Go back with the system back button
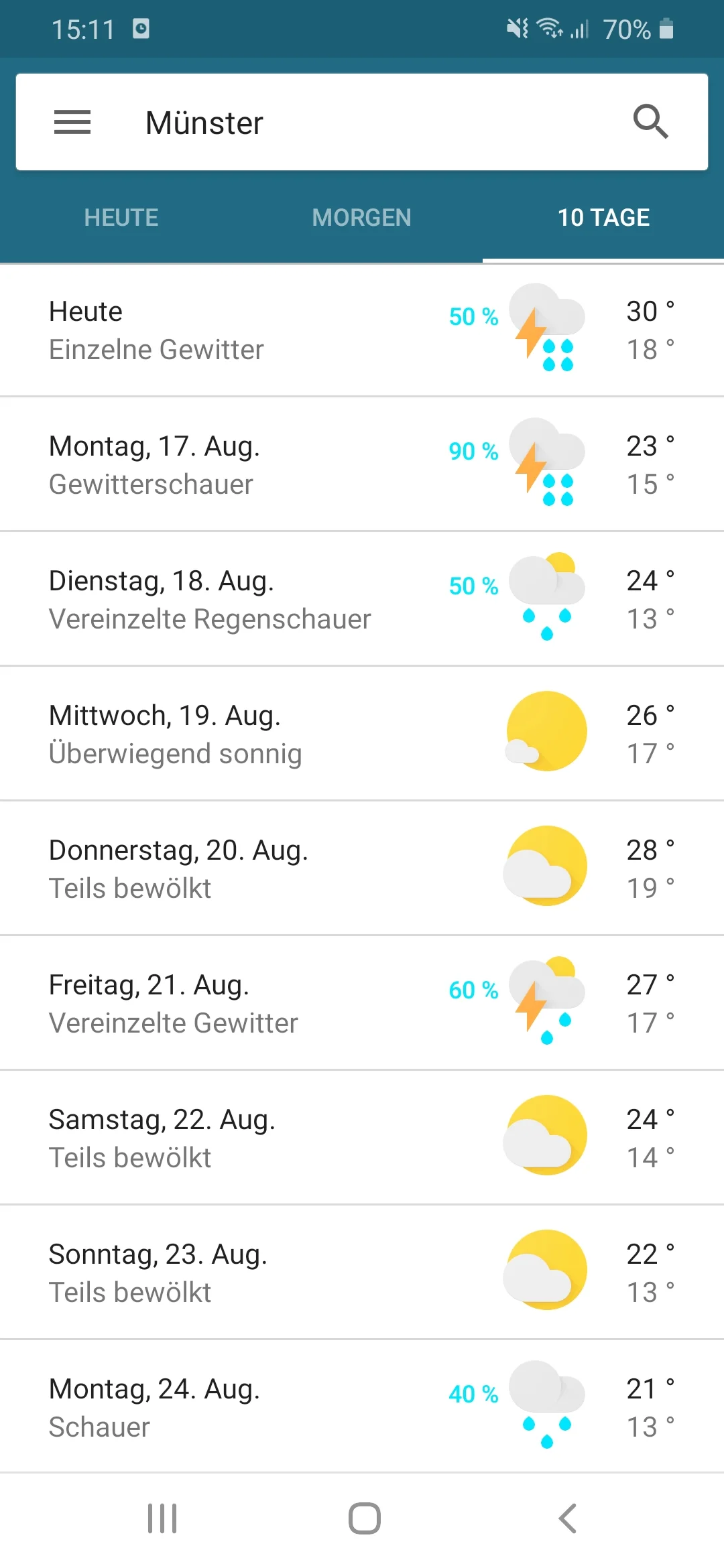Screen dimensions: 724x1568 (x=567, y=1518)
